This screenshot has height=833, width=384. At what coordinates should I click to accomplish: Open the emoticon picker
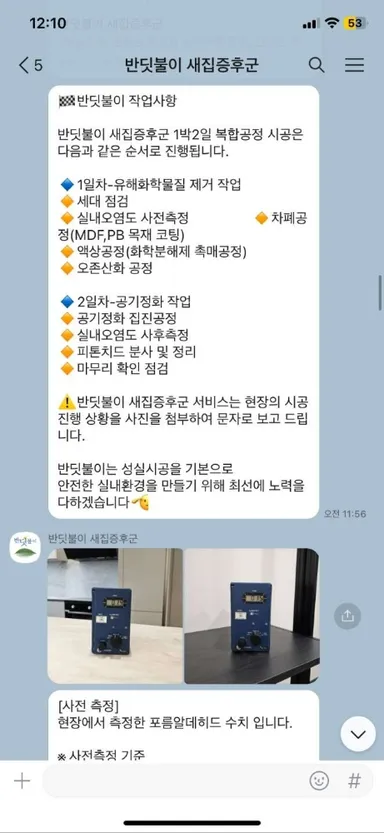(x=319, y=780)
